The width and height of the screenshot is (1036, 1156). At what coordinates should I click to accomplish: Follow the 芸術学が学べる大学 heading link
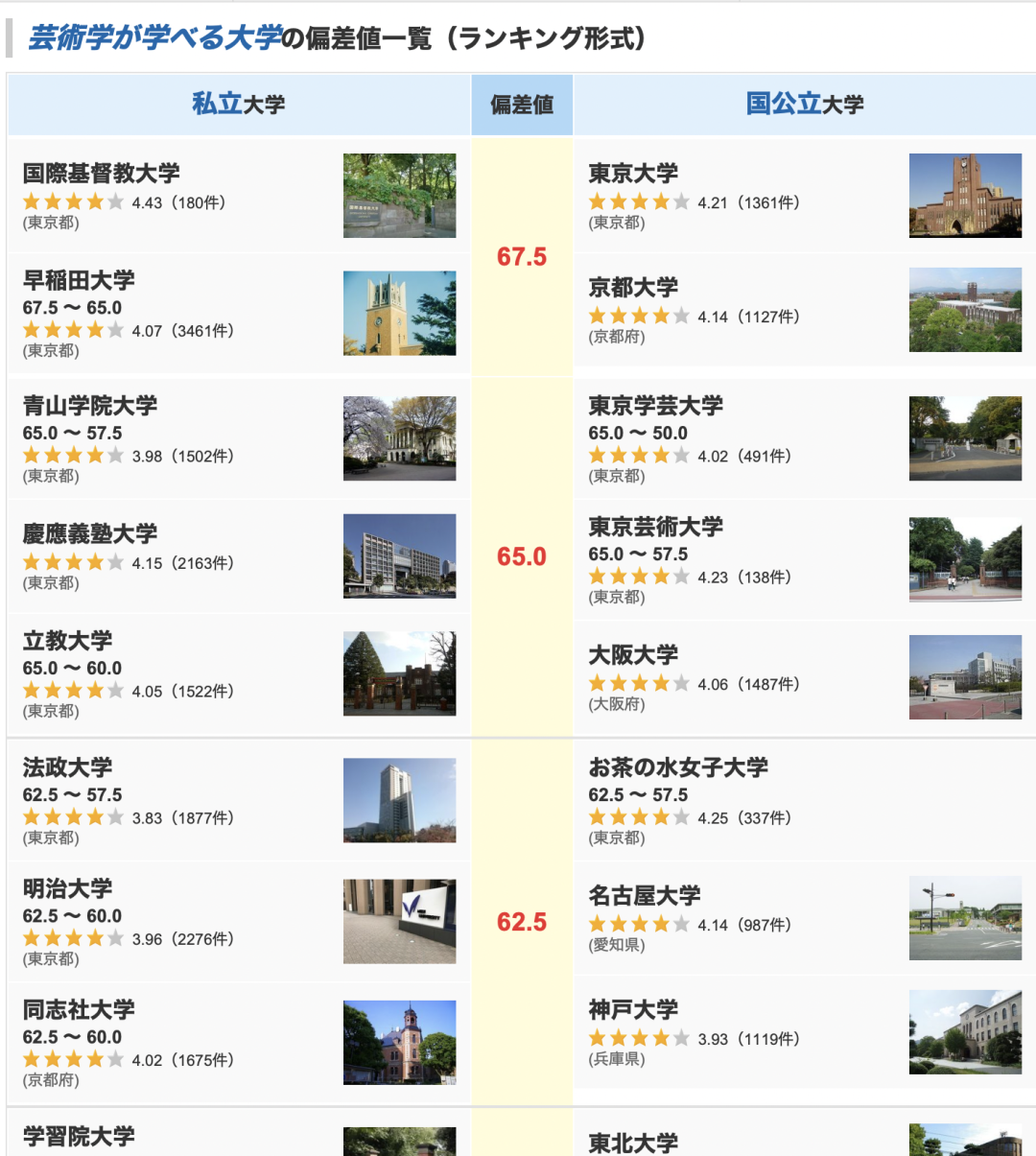(155, 38)
